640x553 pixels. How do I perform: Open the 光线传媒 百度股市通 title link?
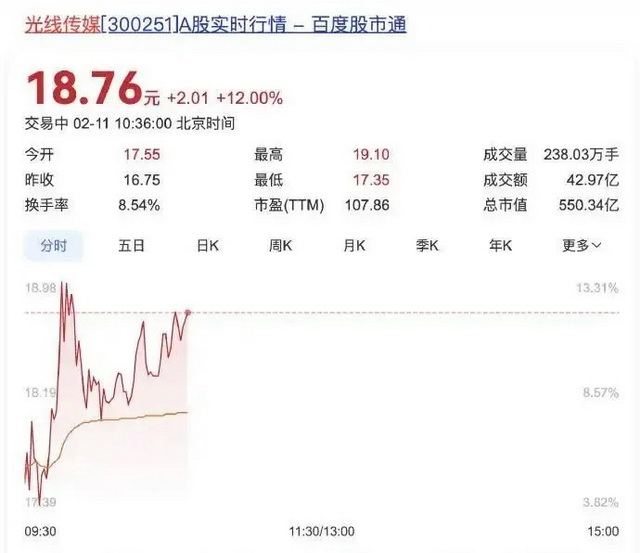point(215,26)
